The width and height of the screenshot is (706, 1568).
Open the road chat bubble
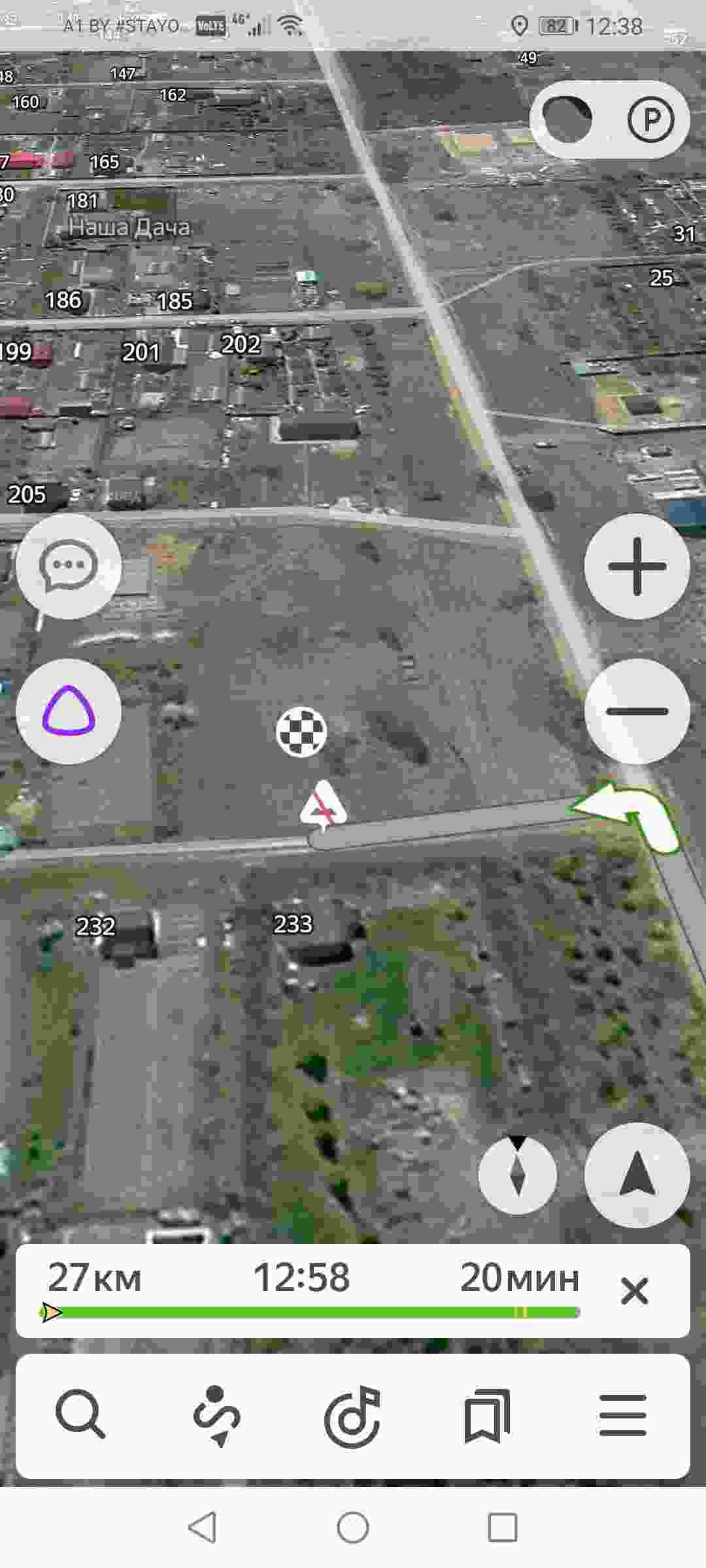click(69, 566)
